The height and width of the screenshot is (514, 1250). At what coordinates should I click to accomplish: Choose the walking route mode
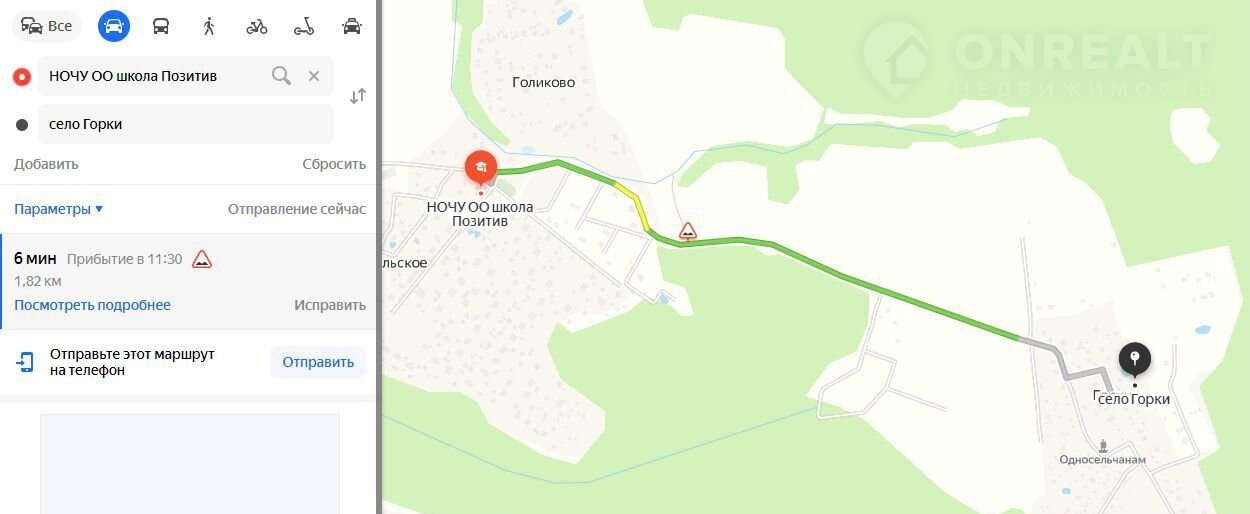pyautogui.click(x=209, y=26)
